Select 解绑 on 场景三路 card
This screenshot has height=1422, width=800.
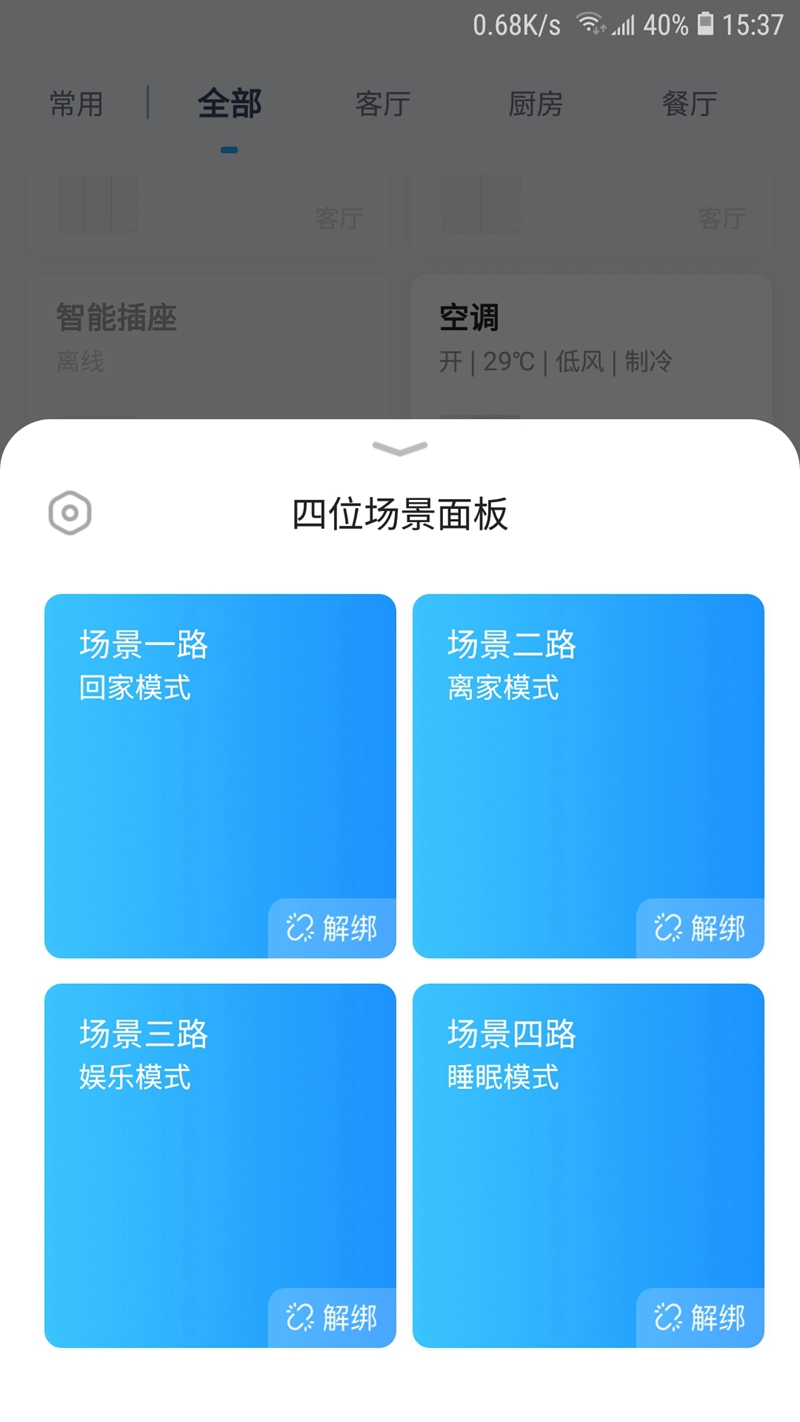tap(332, 1318)
